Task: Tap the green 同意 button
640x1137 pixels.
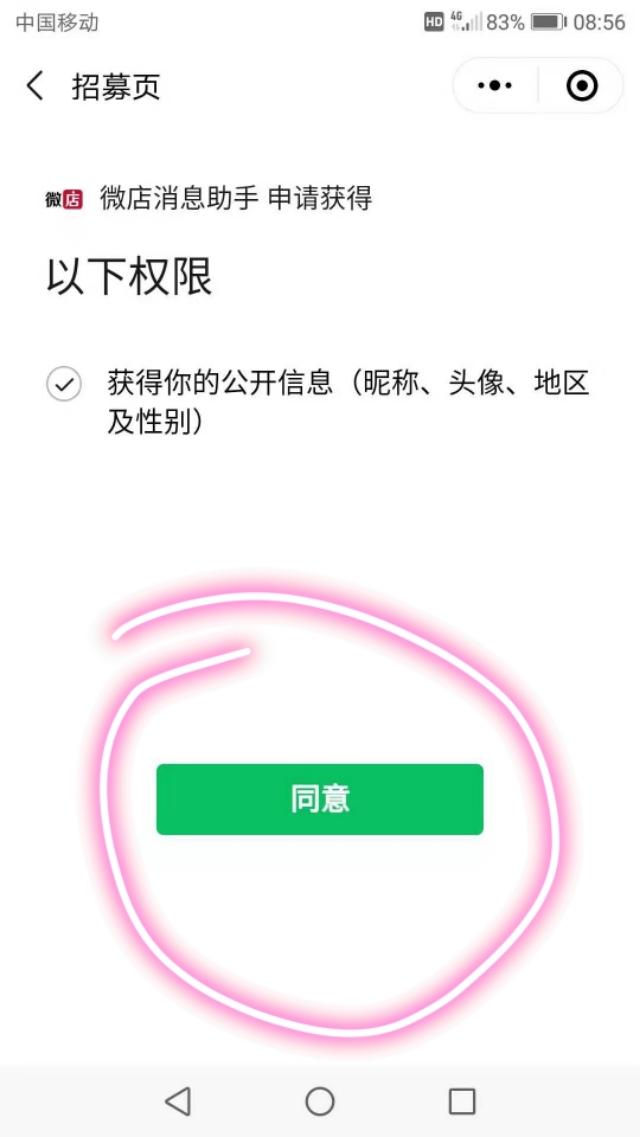Action: click(x=320, y=799)
